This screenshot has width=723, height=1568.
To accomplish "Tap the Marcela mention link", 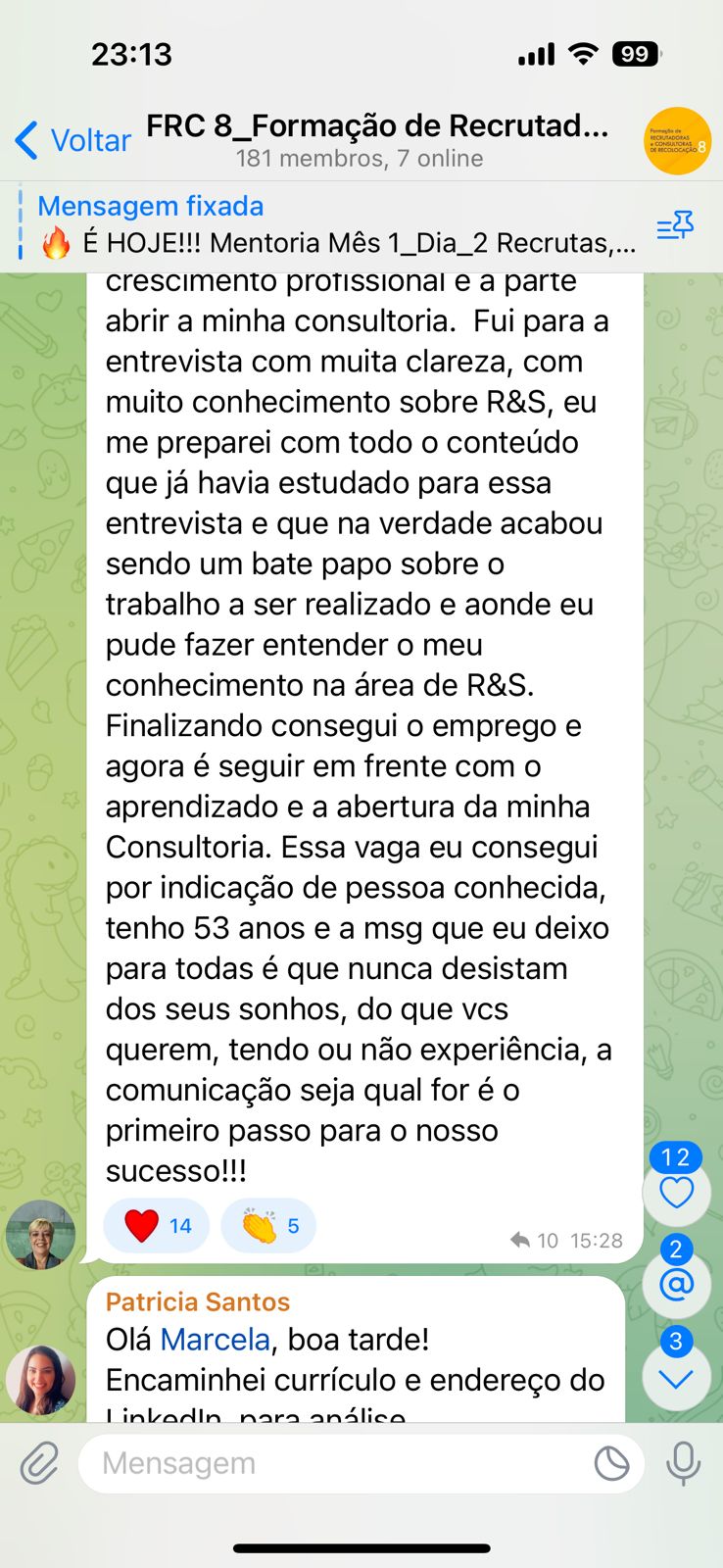I will coord(215,1340).
